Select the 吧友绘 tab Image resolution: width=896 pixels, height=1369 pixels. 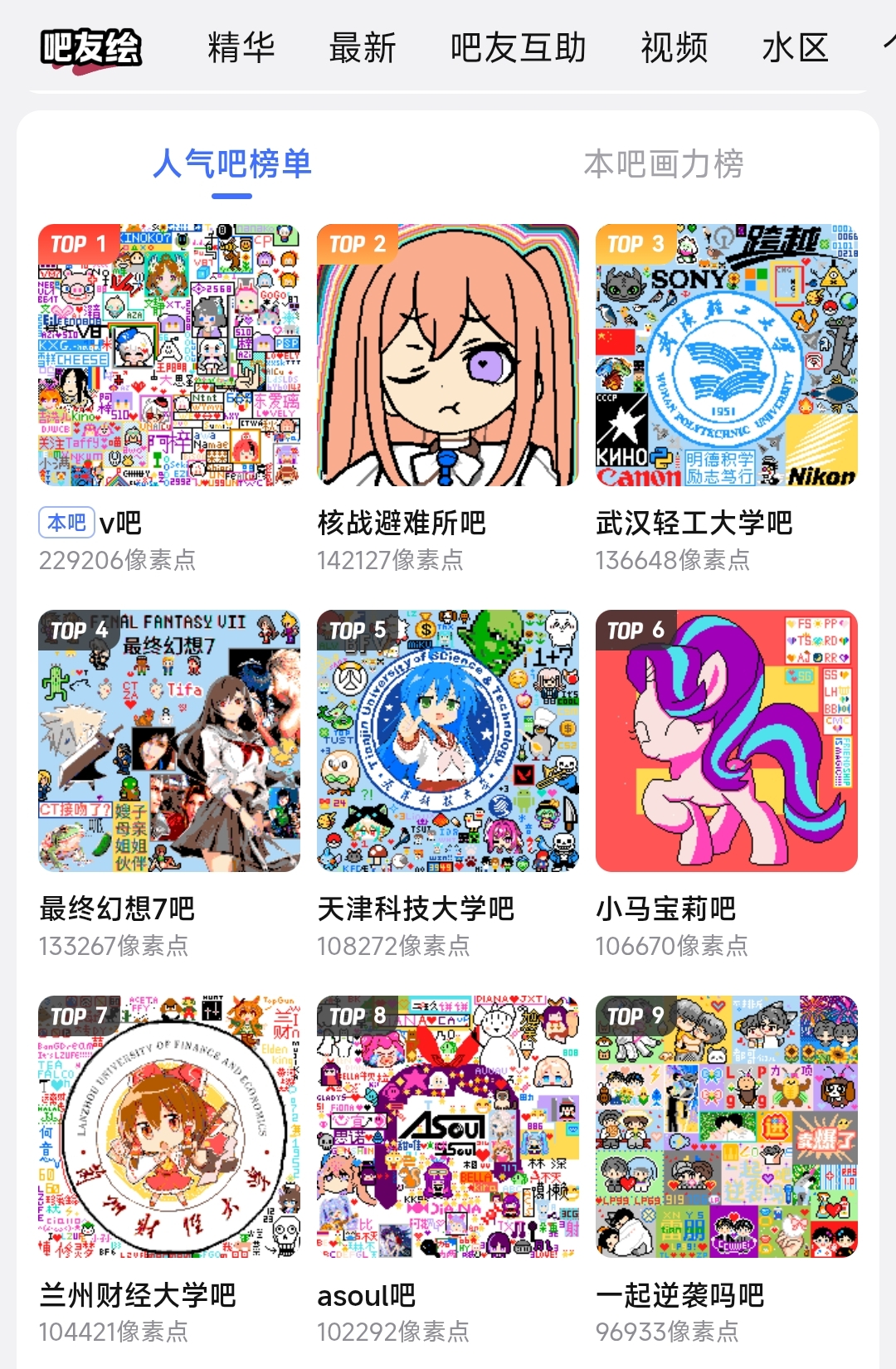click(90, 47)
